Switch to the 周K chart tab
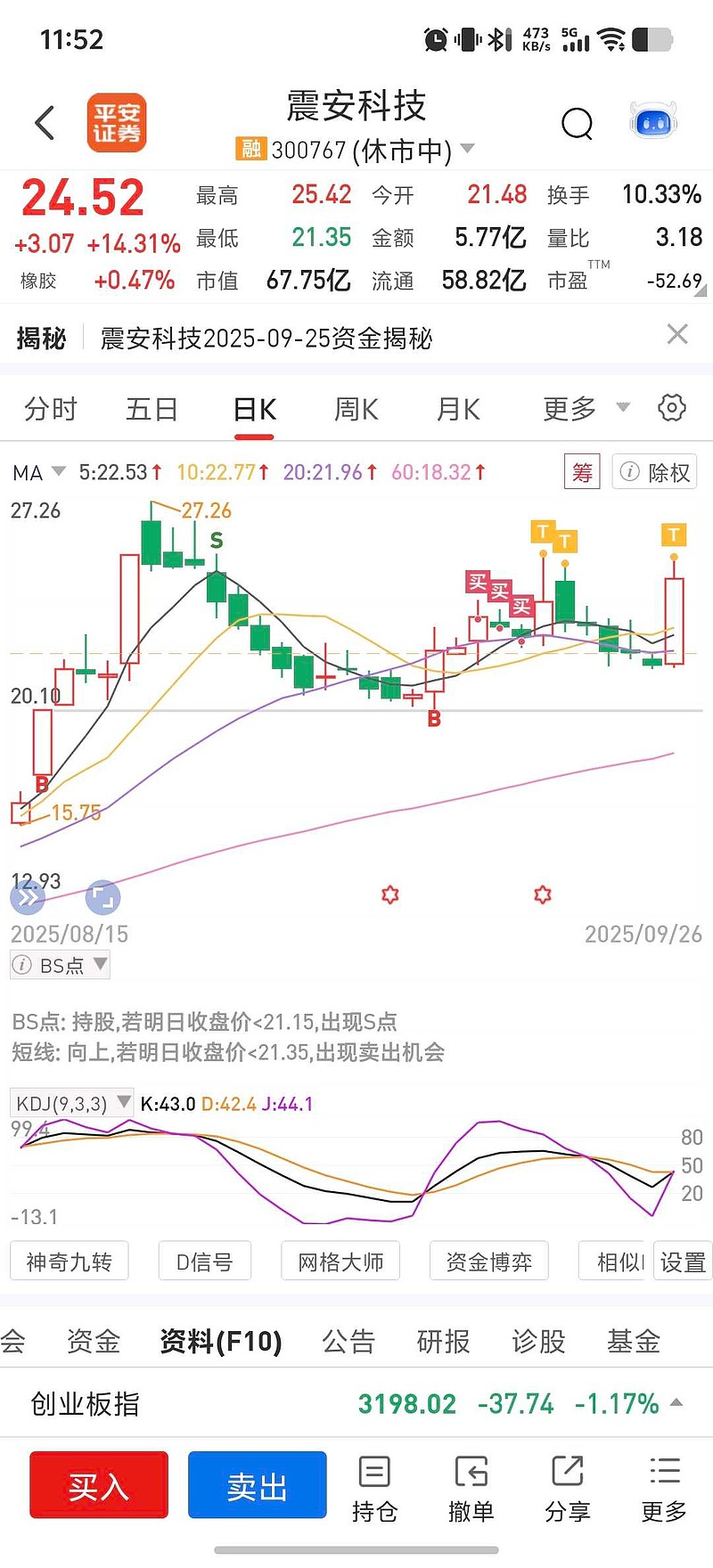 pyautogui.click(x=356, y=410)
